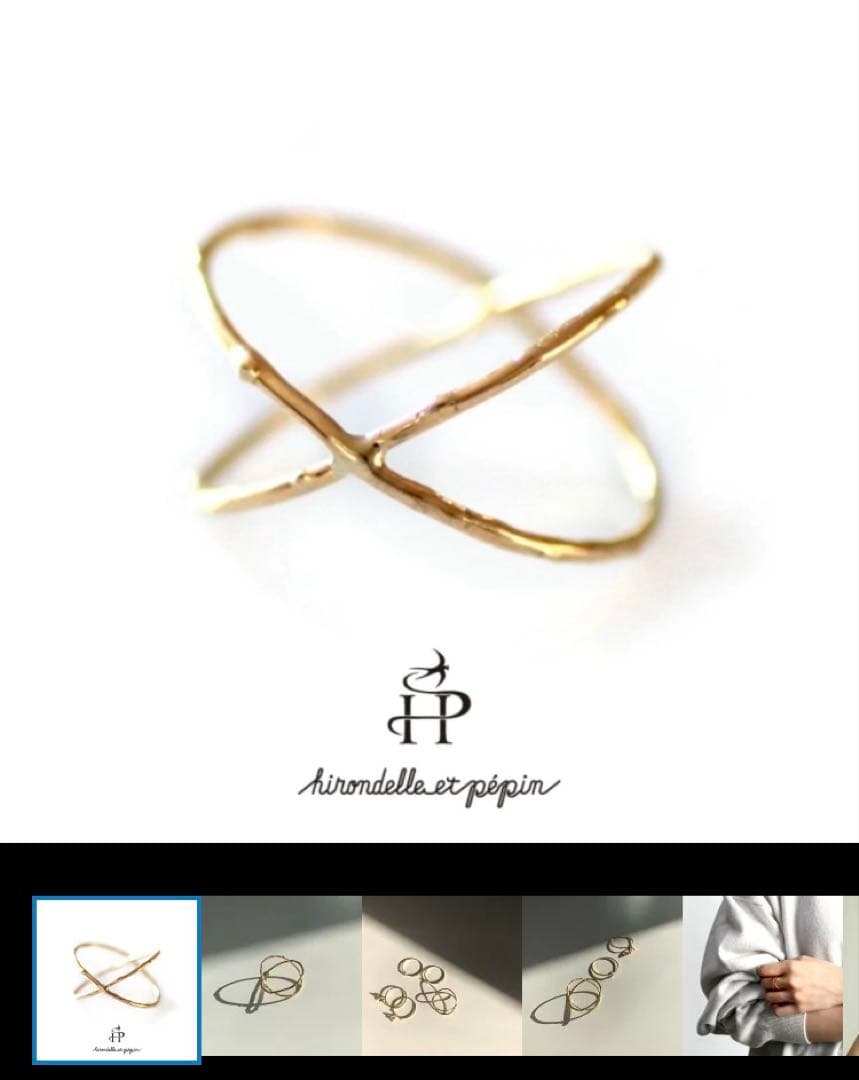Show the photo of rings laid in a row
This screenshot has height=1080, width=859.
click(602, 976)
